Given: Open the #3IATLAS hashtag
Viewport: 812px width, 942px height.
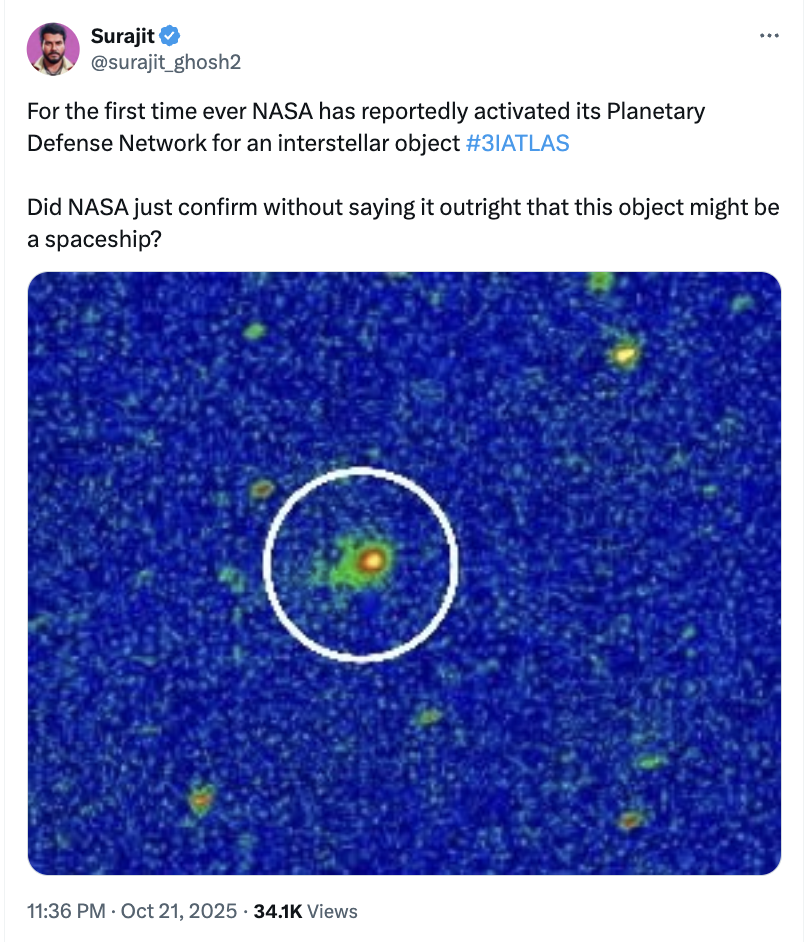Looking at the screenshot, I should tap(517, 143).
